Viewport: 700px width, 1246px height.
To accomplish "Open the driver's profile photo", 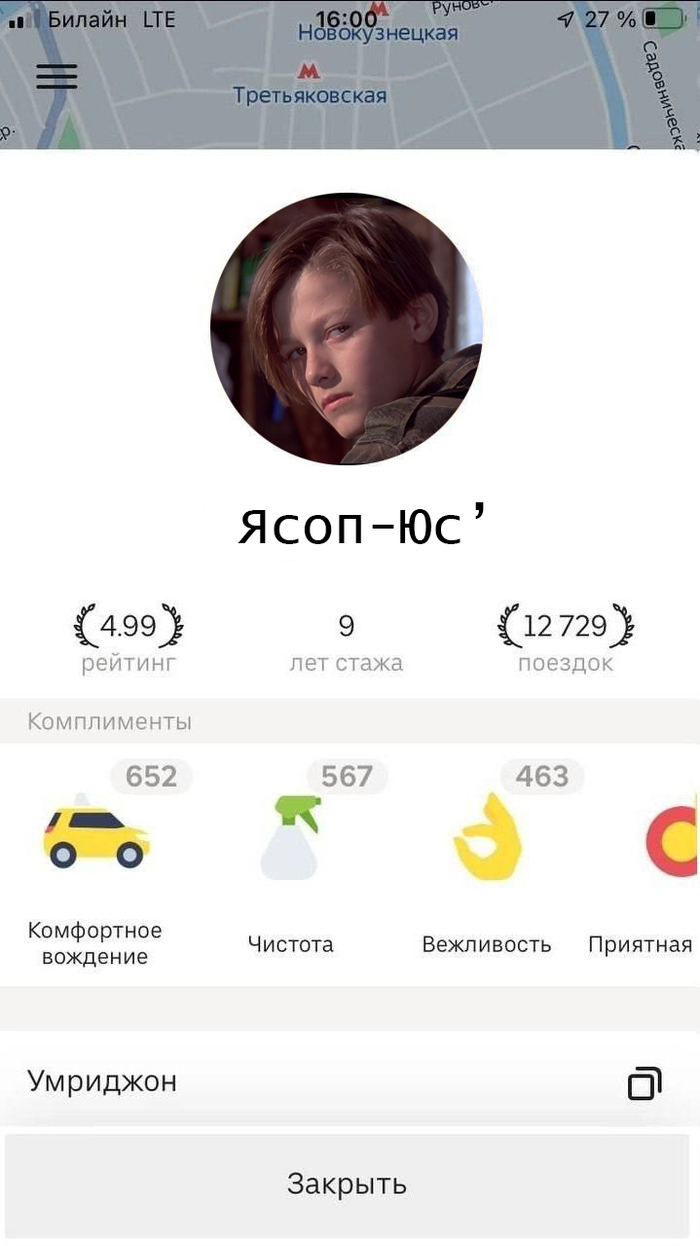I will pyautogui.click(x=346, y=329).
